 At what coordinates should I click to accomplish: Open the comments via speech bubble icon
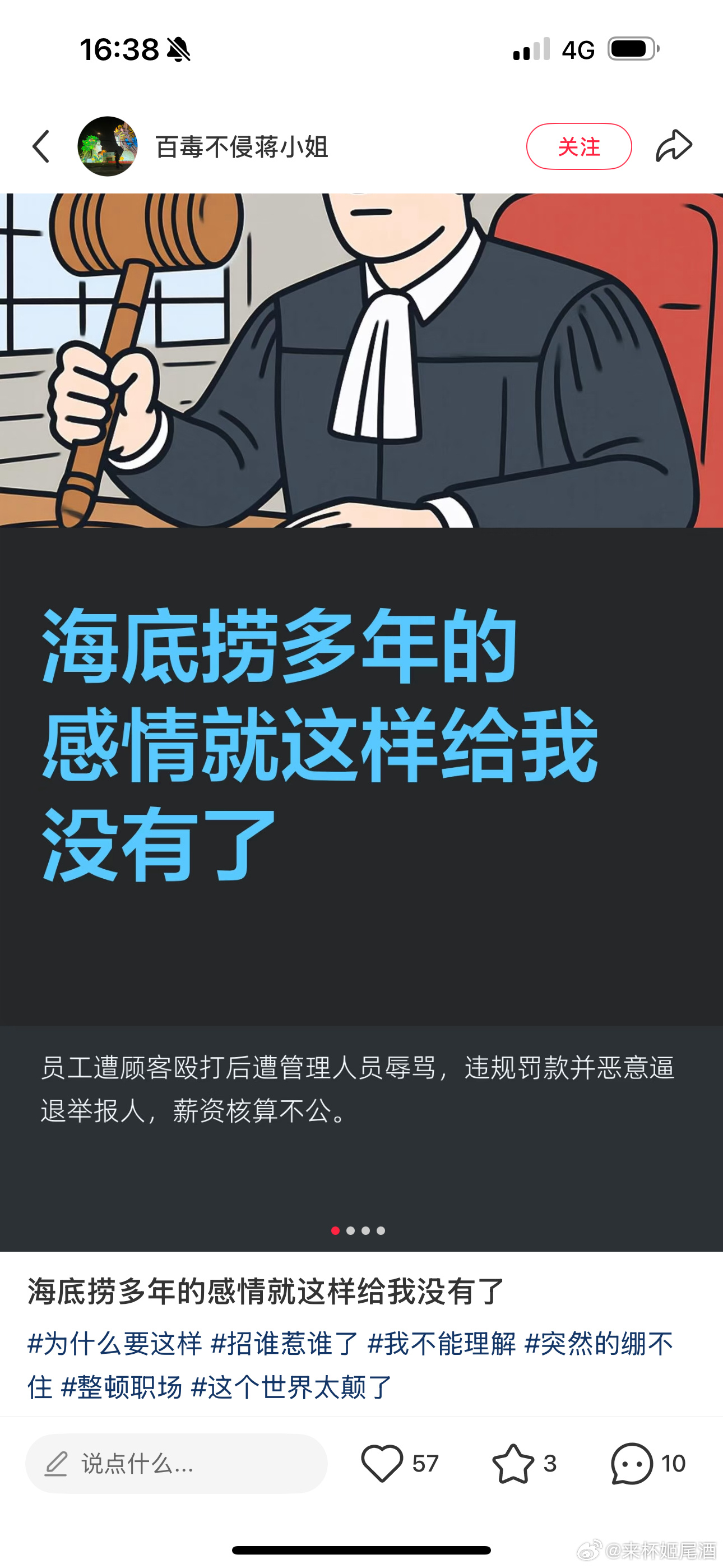coord(632,1463)
